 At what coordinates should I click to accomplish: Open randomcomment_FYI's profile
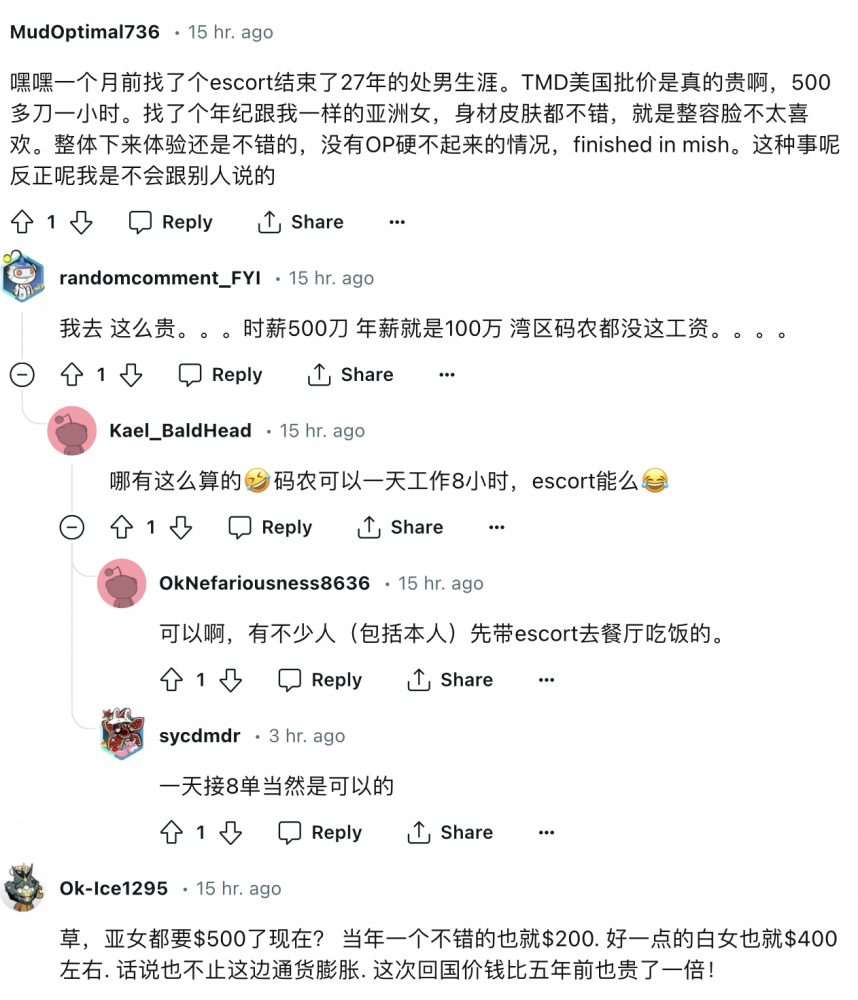(x=159, y=278)
